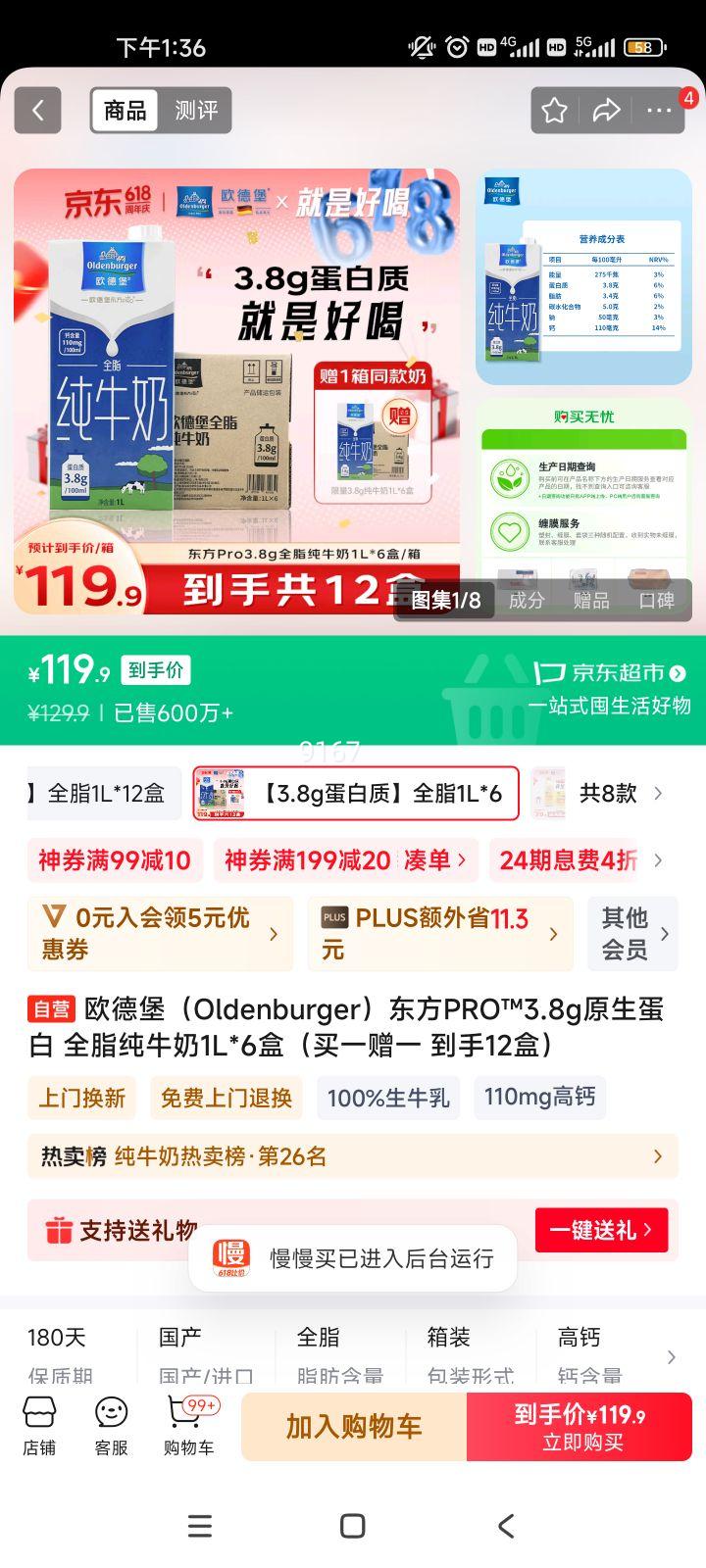Tap 立即购买 to buy now
This screenshot has width=706, height=1568.
pos(579,1426)
